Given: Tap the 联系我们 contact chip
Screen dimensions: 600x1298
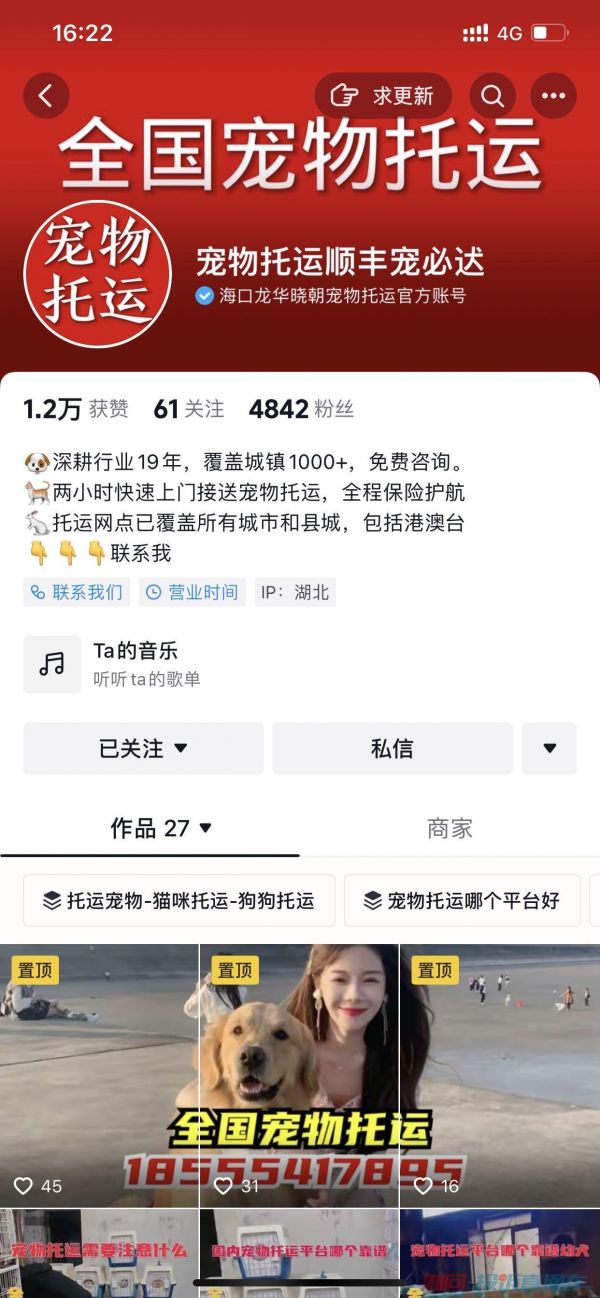Looking at the screenshot, I should click(77, 592).
